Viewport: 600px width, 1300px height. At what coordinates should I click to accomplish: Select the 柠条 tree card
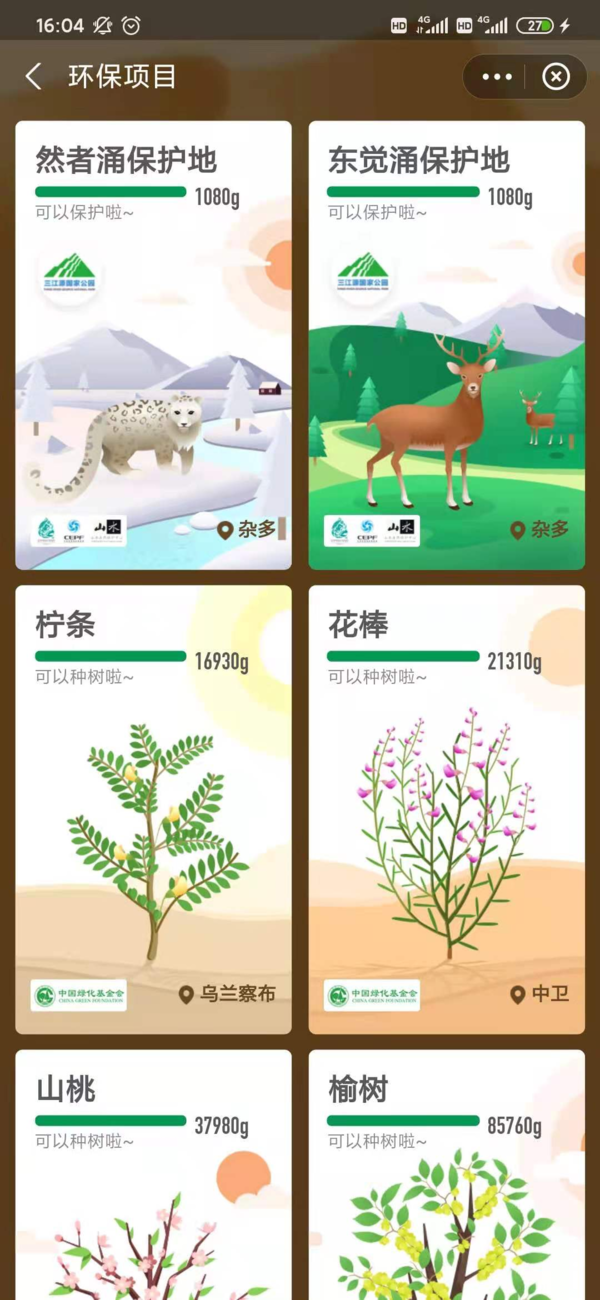pos(153,809)
